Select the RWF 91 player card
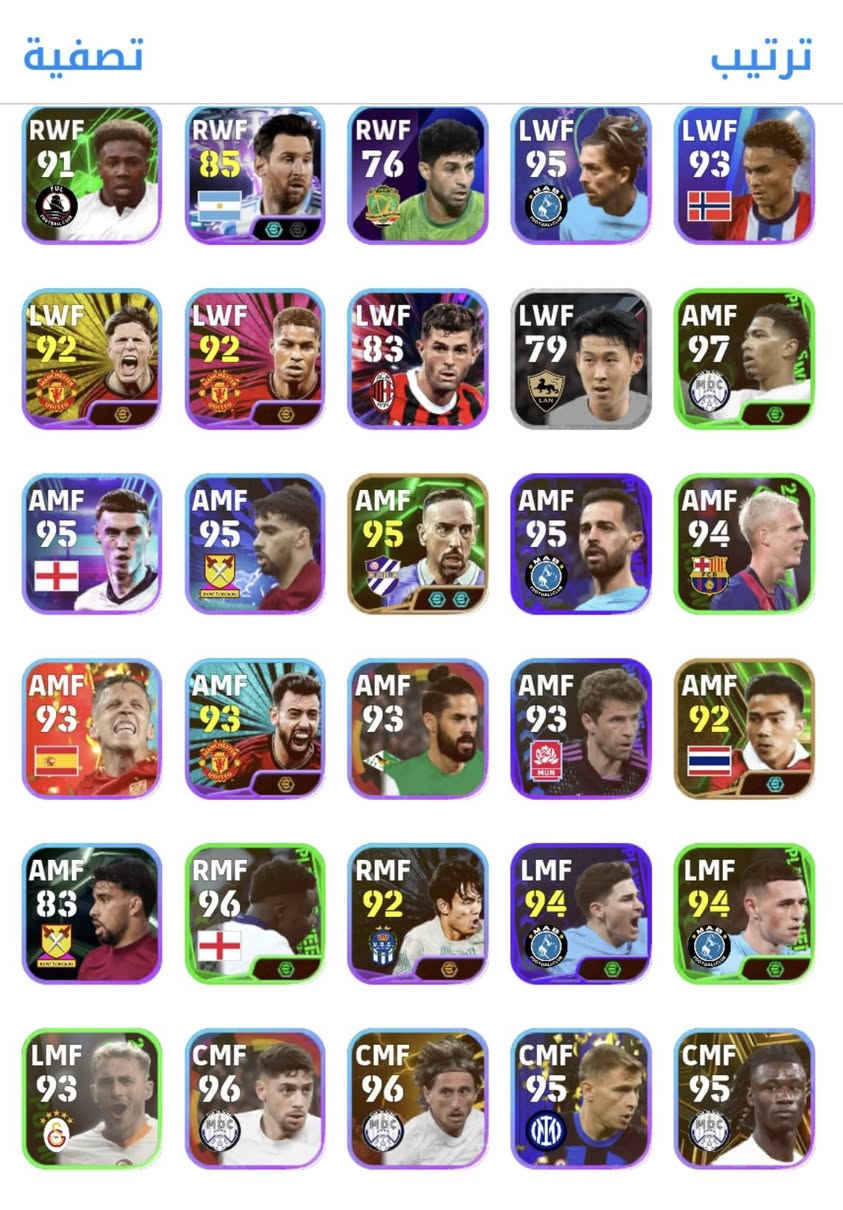Viewport: 843px width, 1210px height. pyautogui.click(x=91, y=175)
